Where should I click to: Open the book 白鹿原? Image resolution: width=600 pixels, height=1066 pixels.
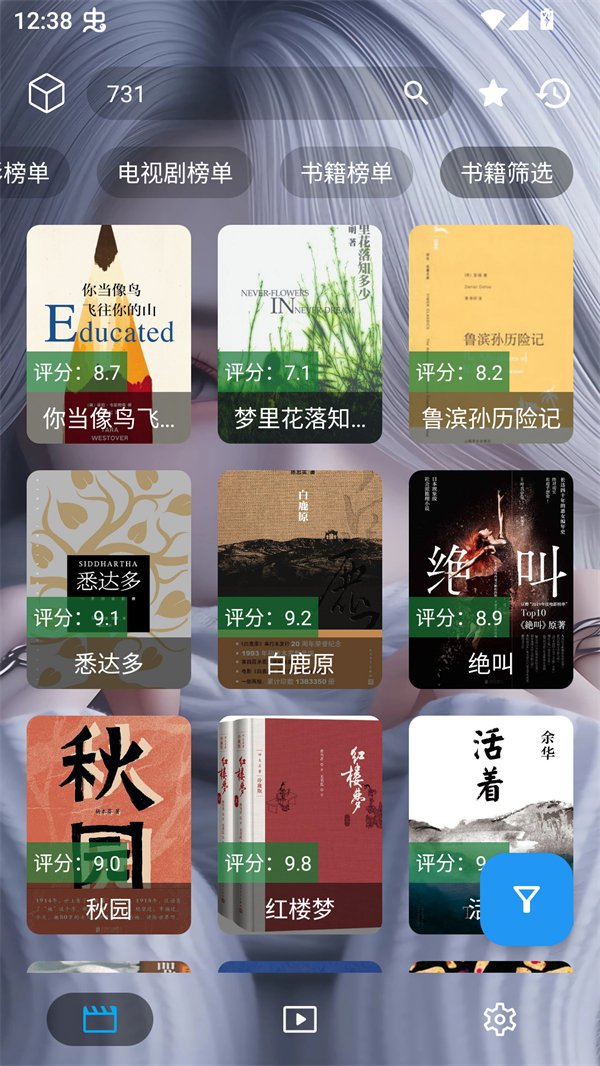pyautogui.click(x=300, y=579)
